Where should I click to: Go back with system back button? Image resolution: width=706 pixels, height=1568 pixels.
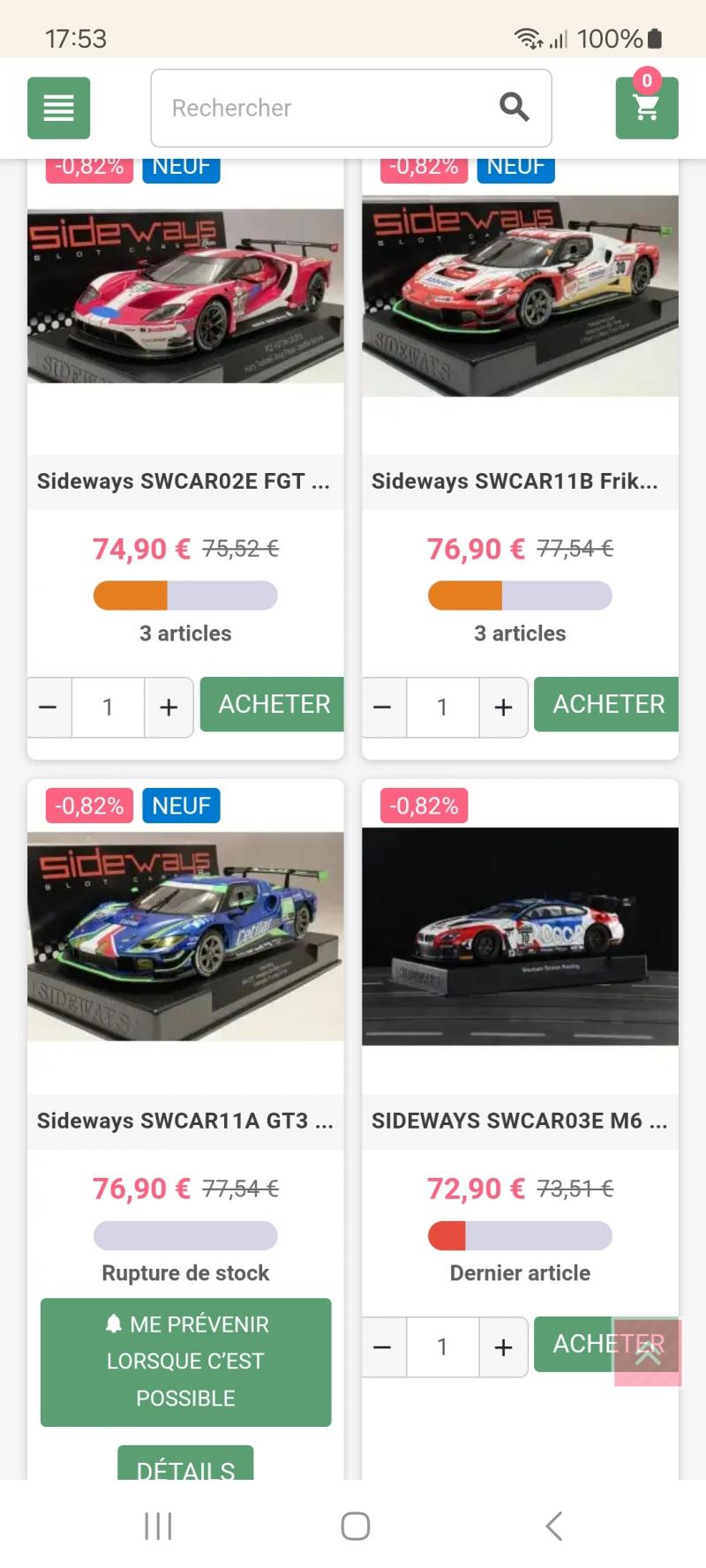(553, 1526)
